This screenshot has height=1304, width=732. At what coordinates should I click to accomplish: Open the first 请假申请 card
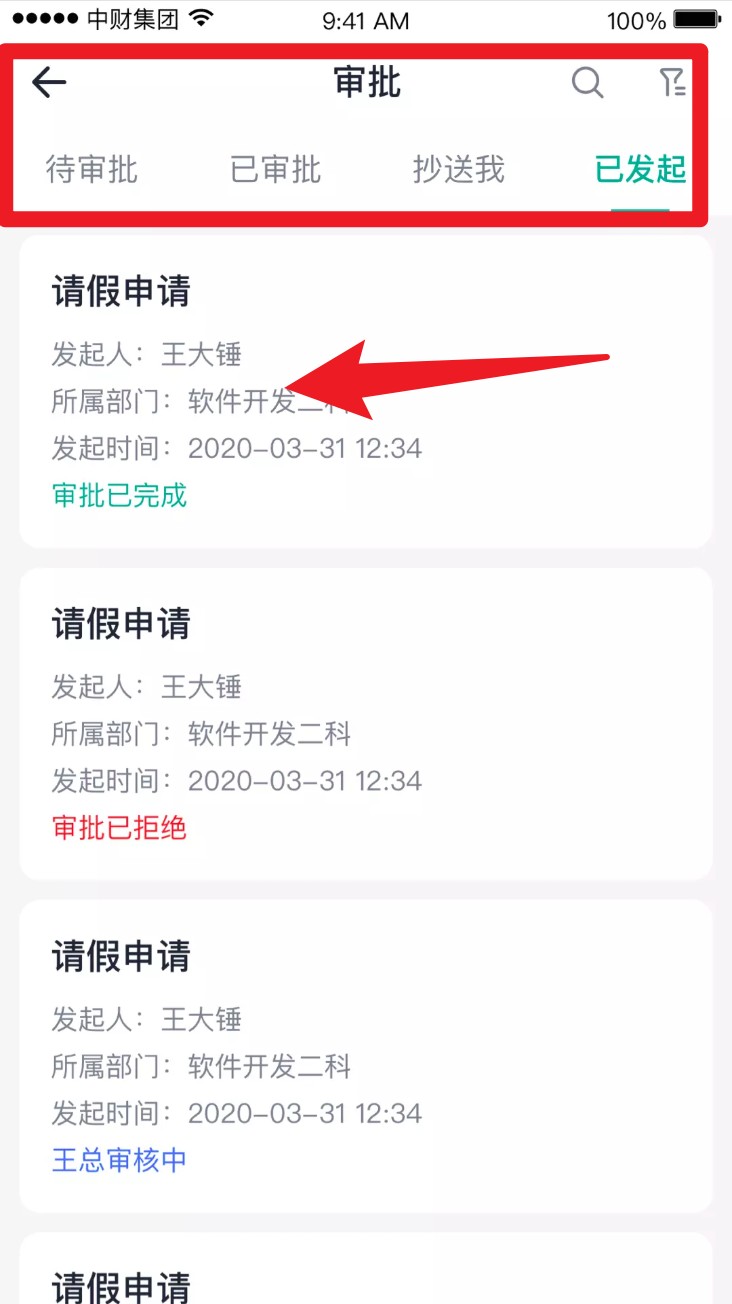(366, 390)
